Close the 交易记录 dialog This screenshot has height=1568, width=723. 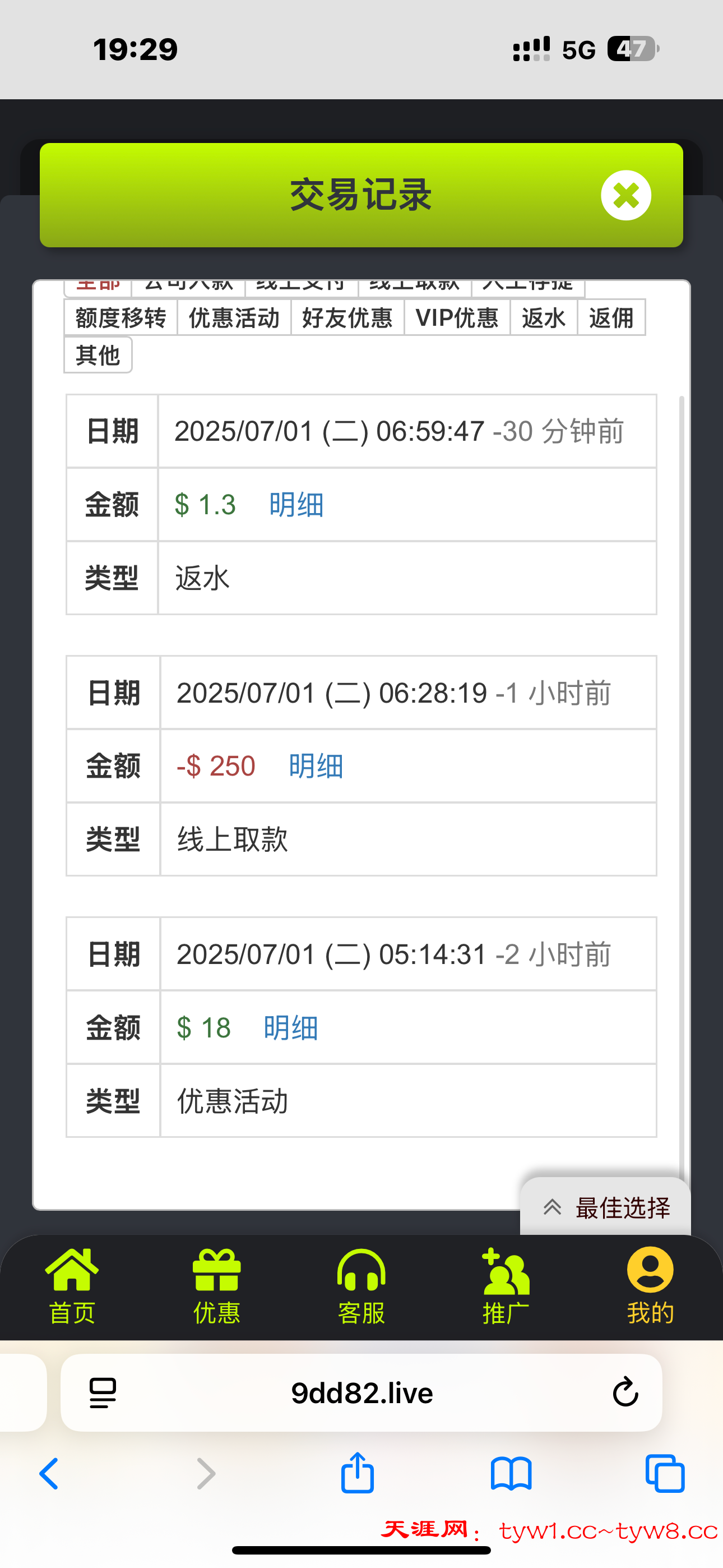tap(625, 195)
